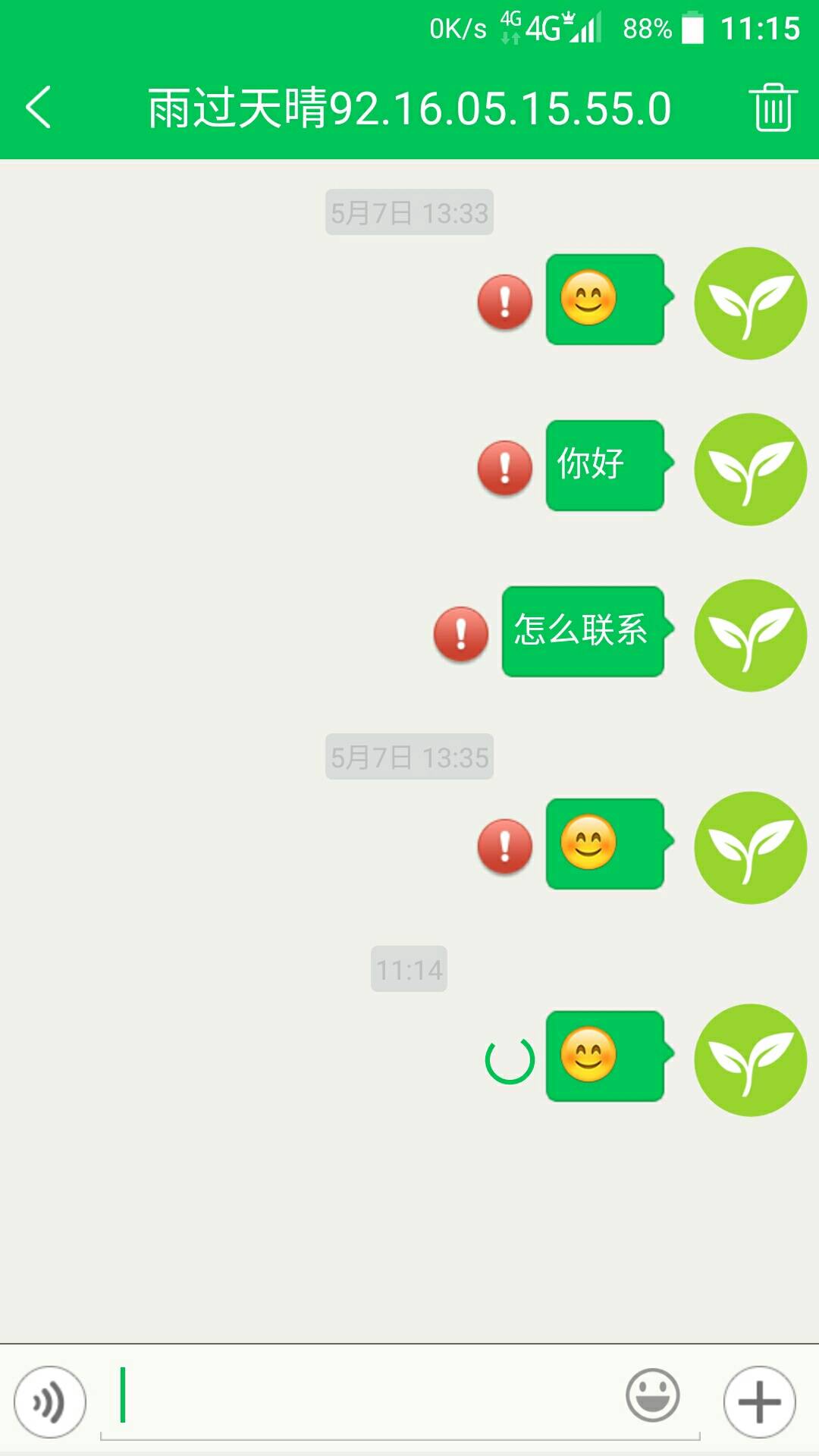Open the emoji picker

[x=652, y=1395]
